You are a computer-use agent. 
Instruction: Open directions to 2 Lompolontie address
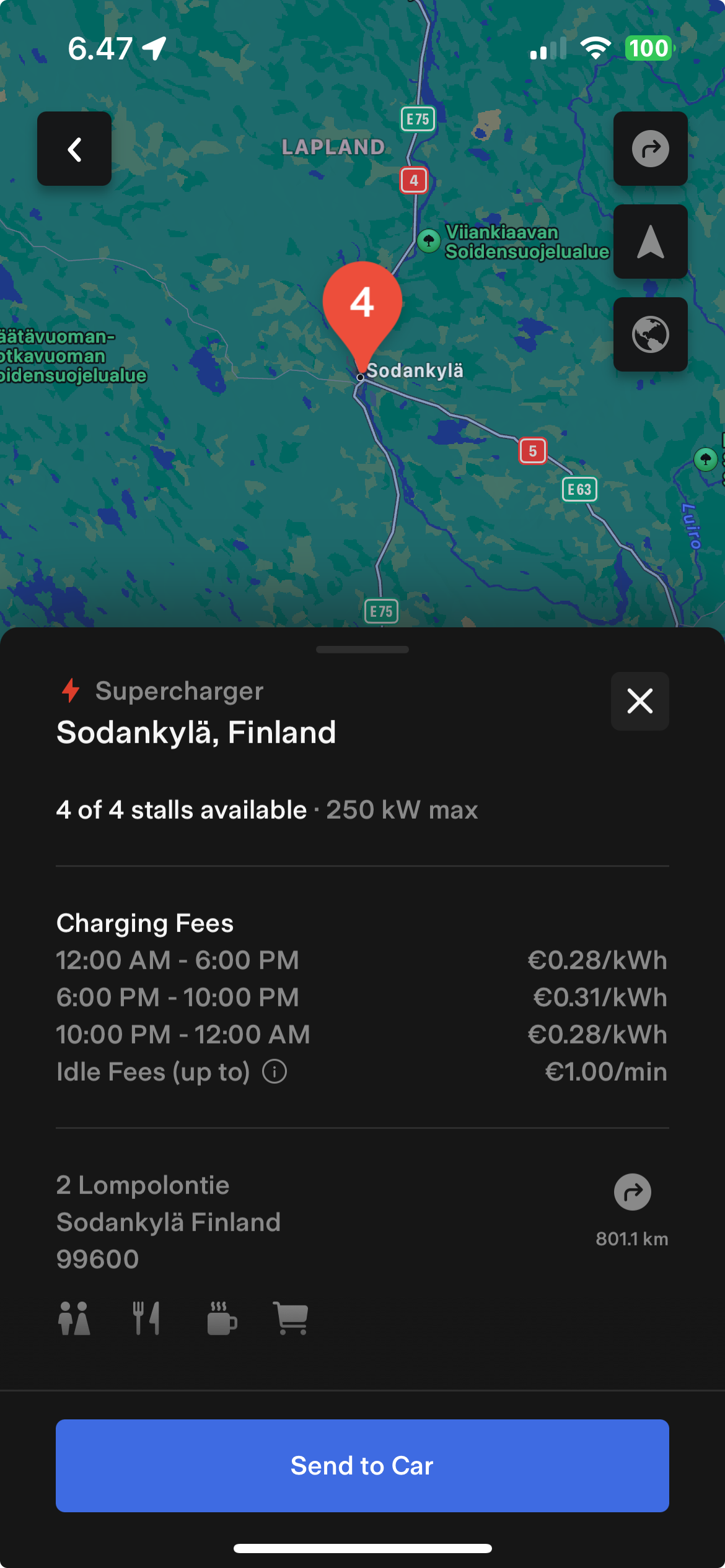pyautogui.click(x=632, y=1191)
